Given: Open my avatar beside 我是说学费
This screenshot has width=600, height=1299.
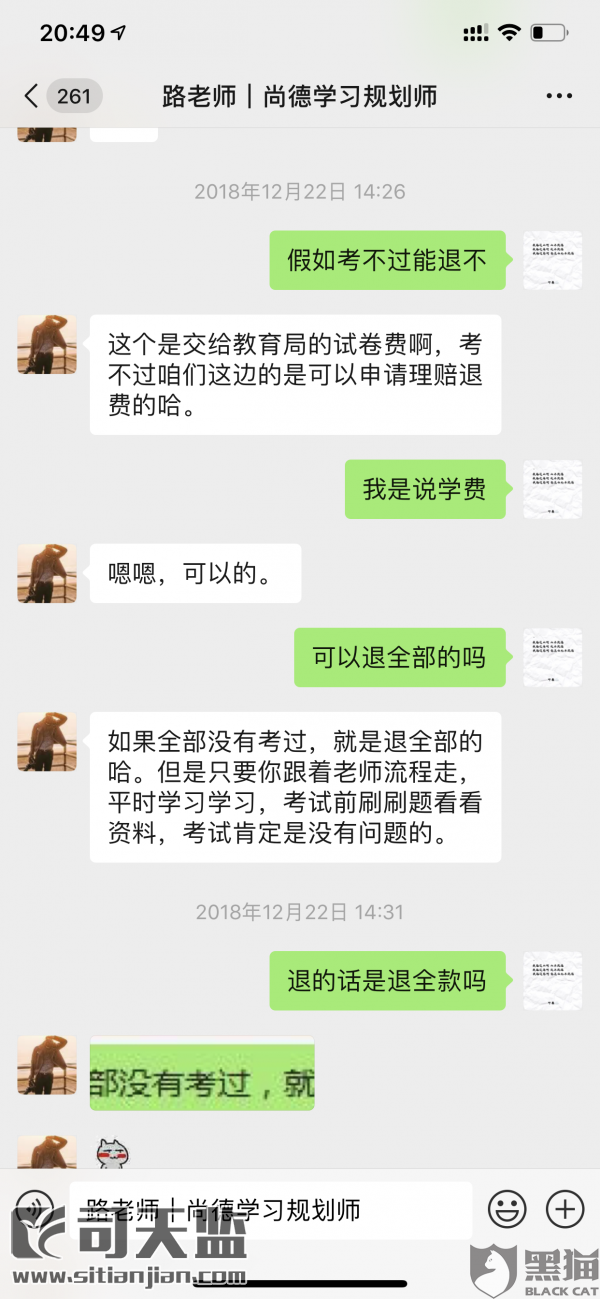Looking at the screenshot, I should click(x=552, y=489).
